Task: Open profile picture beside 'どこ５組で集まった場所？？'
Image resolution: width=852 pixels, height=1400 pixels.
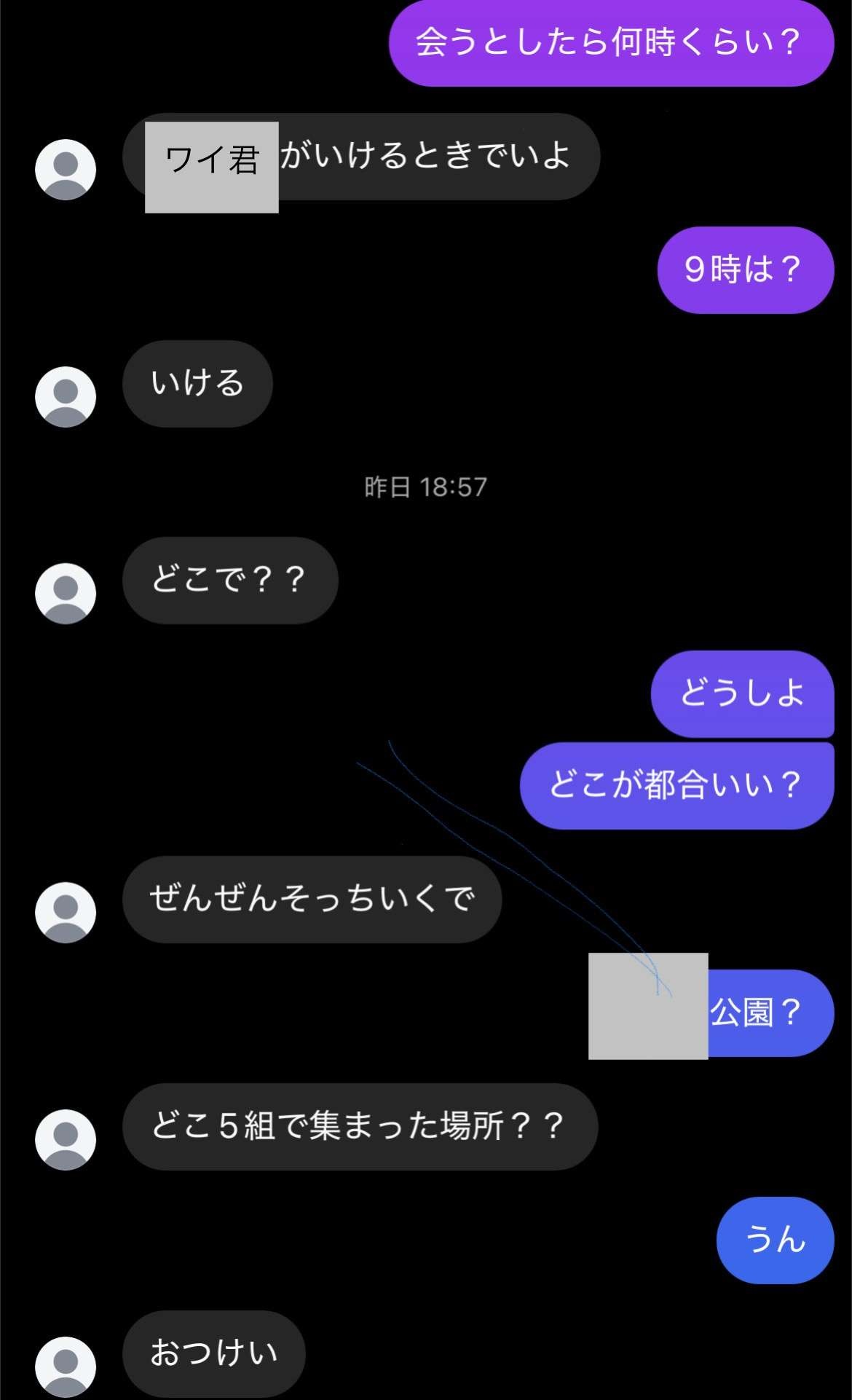Action: (66, 1140)
